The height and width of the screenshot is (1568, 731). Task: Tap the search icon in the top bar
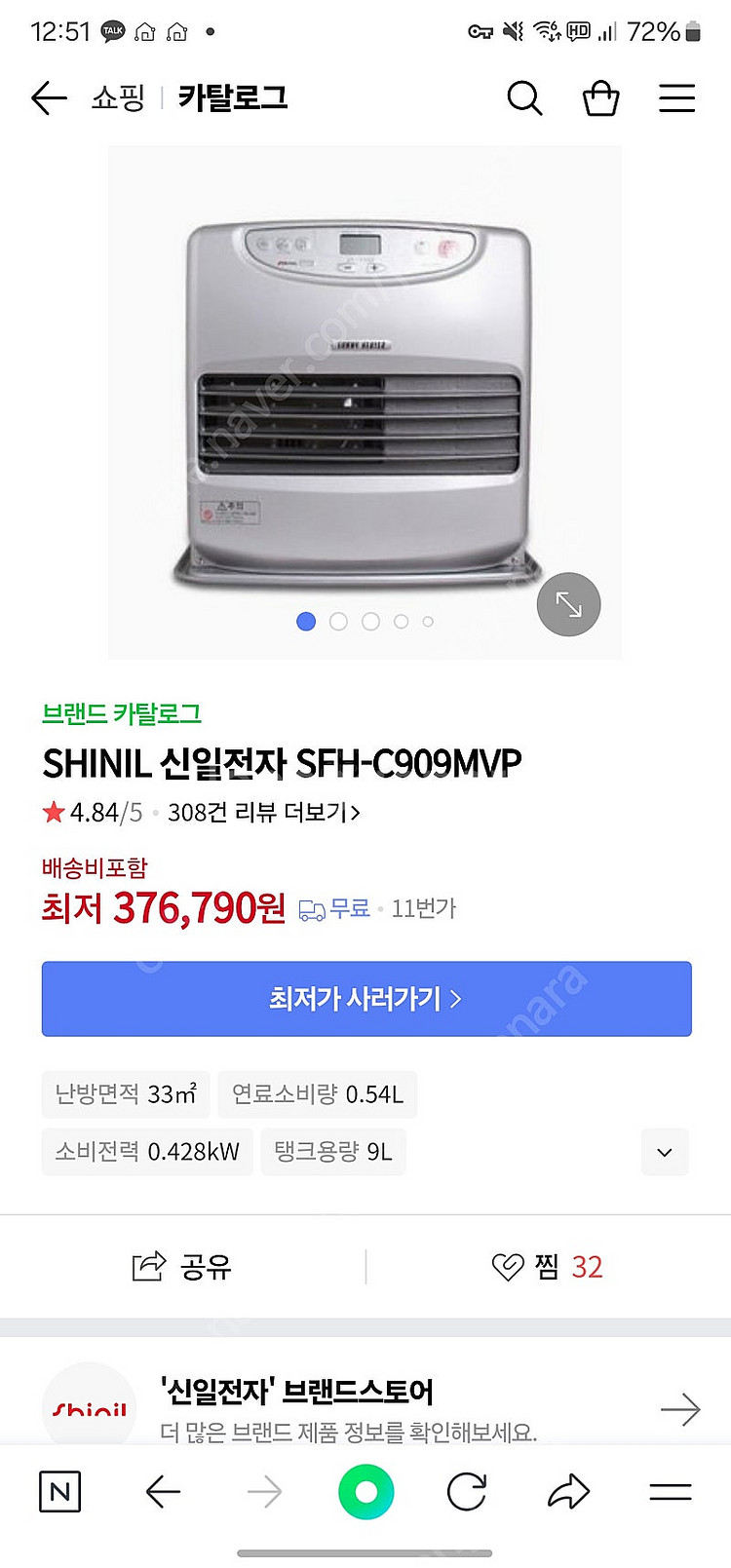(524, 98)
